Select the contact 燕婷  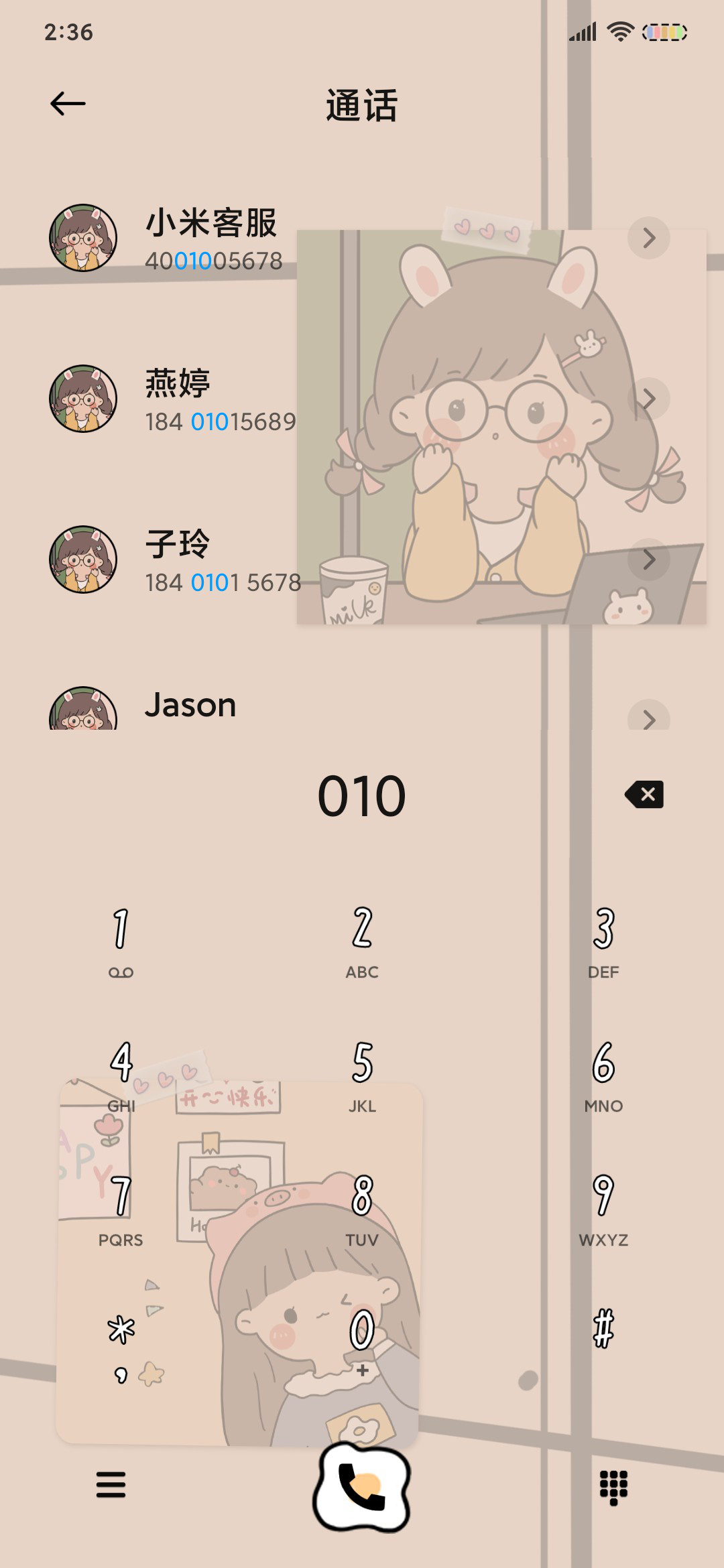(x=362, y=399)
